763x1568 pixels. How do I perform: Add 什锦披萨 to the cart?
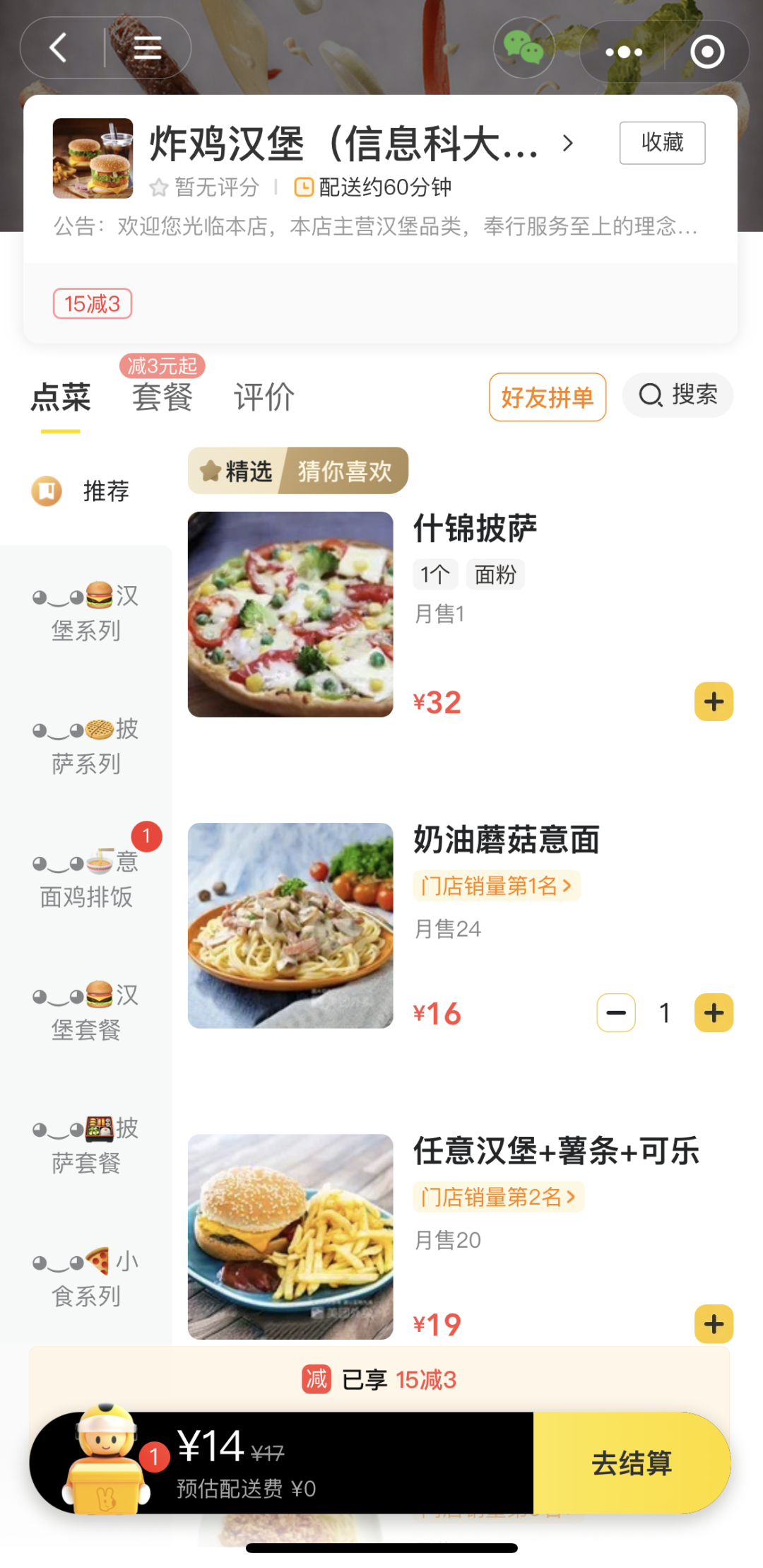pyautogui.click(x=714, y=702)
